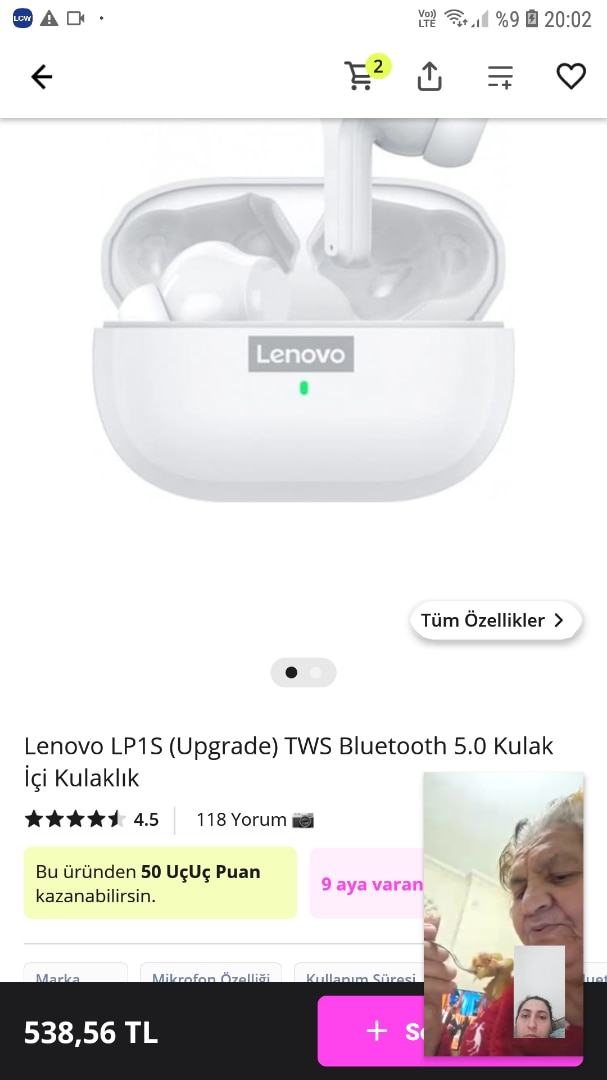Favorite this product with the heart

point(570,76)
